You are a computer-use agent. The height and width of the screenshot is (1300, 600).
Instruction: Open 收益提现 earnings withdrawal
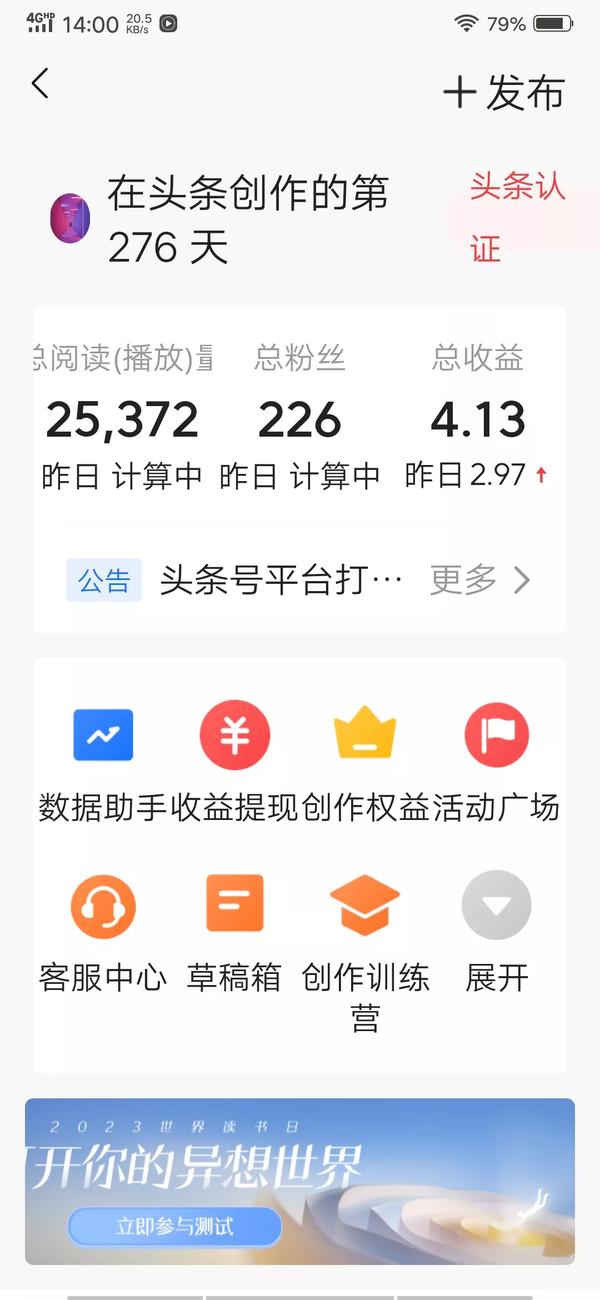click(234, 760)
